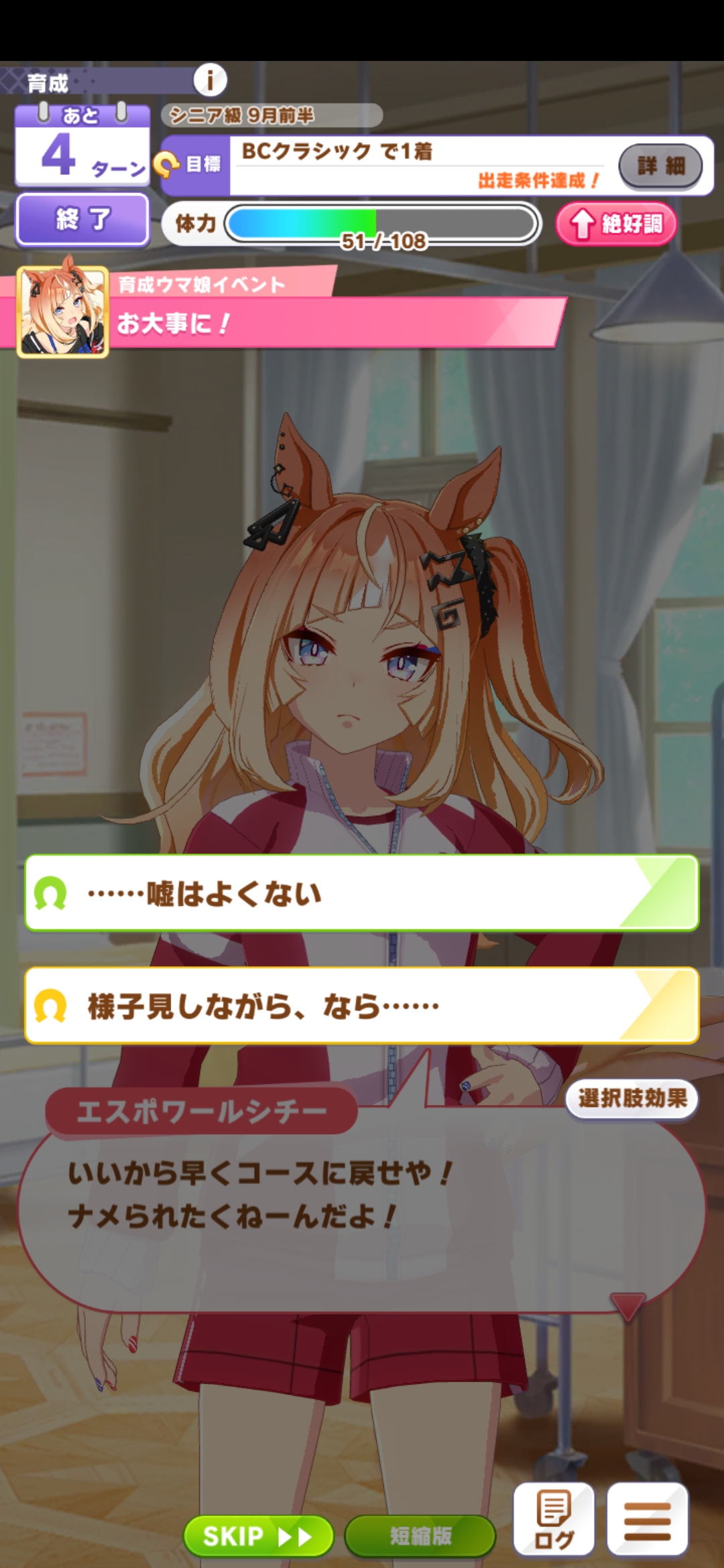This screenshot has width=724, height=1568.
Task: Open the ログ dialogue log
Action: [554, 1520]
